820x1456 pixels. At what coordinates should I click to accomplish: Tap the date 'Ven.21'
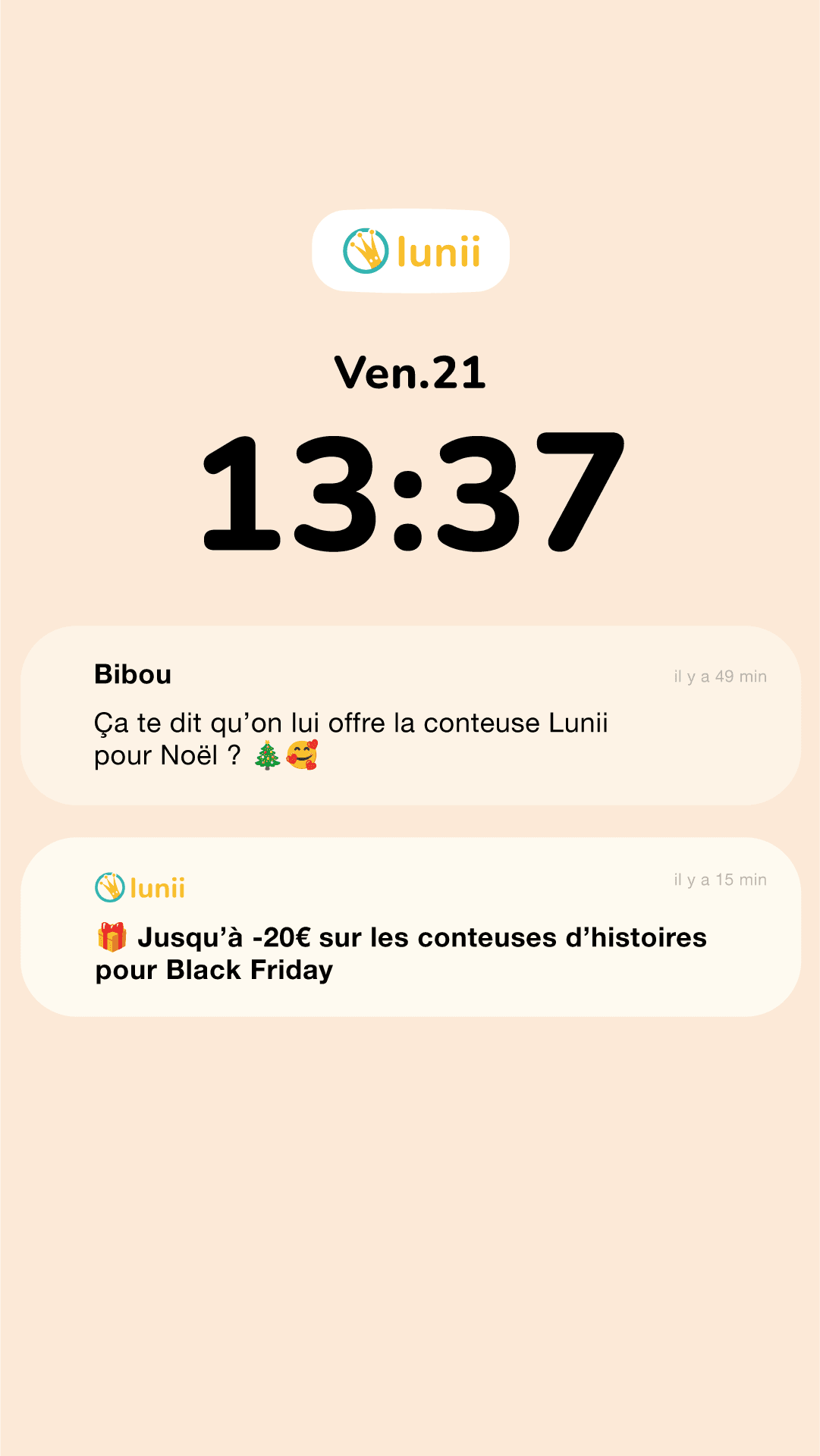pyautogui.click(x=410, y=372)
